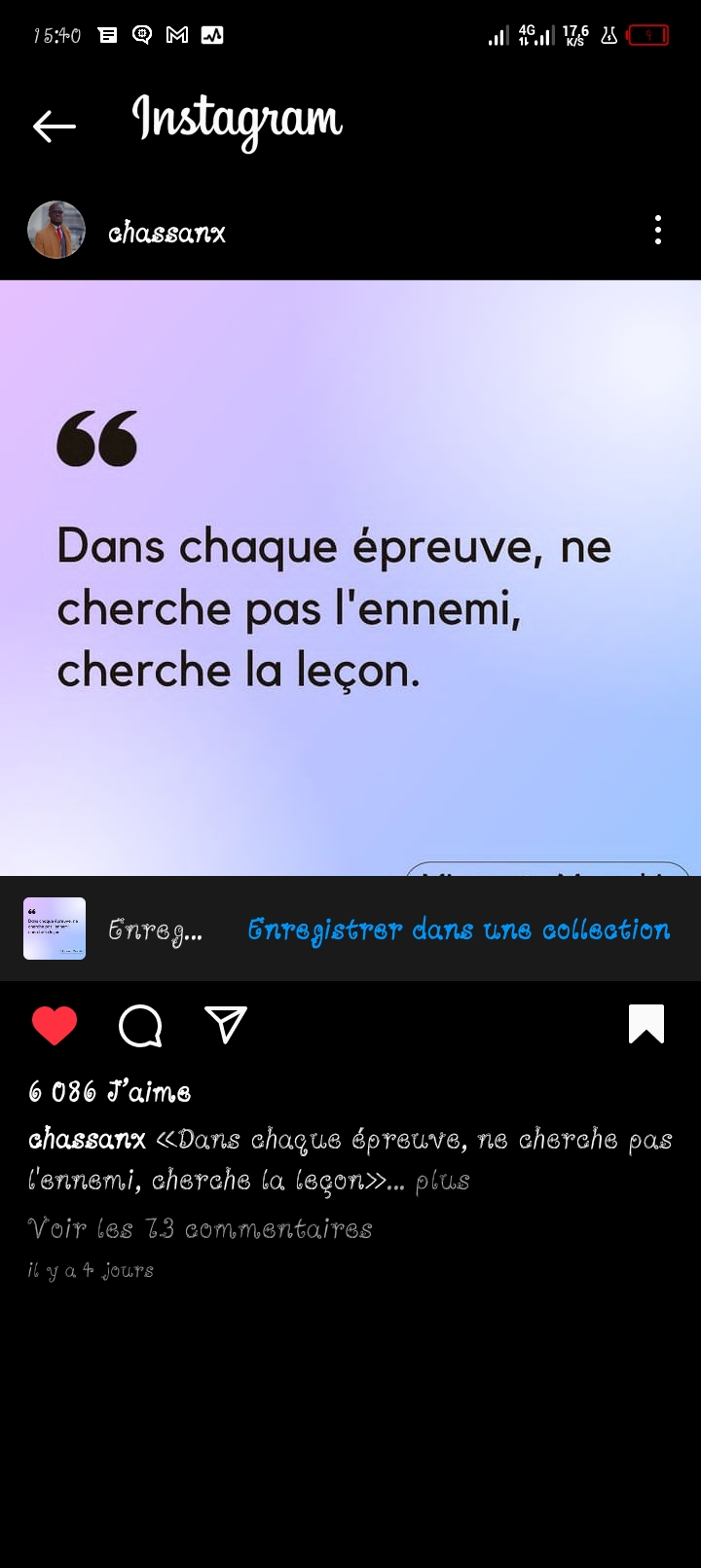701x1568 pixels.
Task: Expand the caption with "plus"
Action: 443,1181
